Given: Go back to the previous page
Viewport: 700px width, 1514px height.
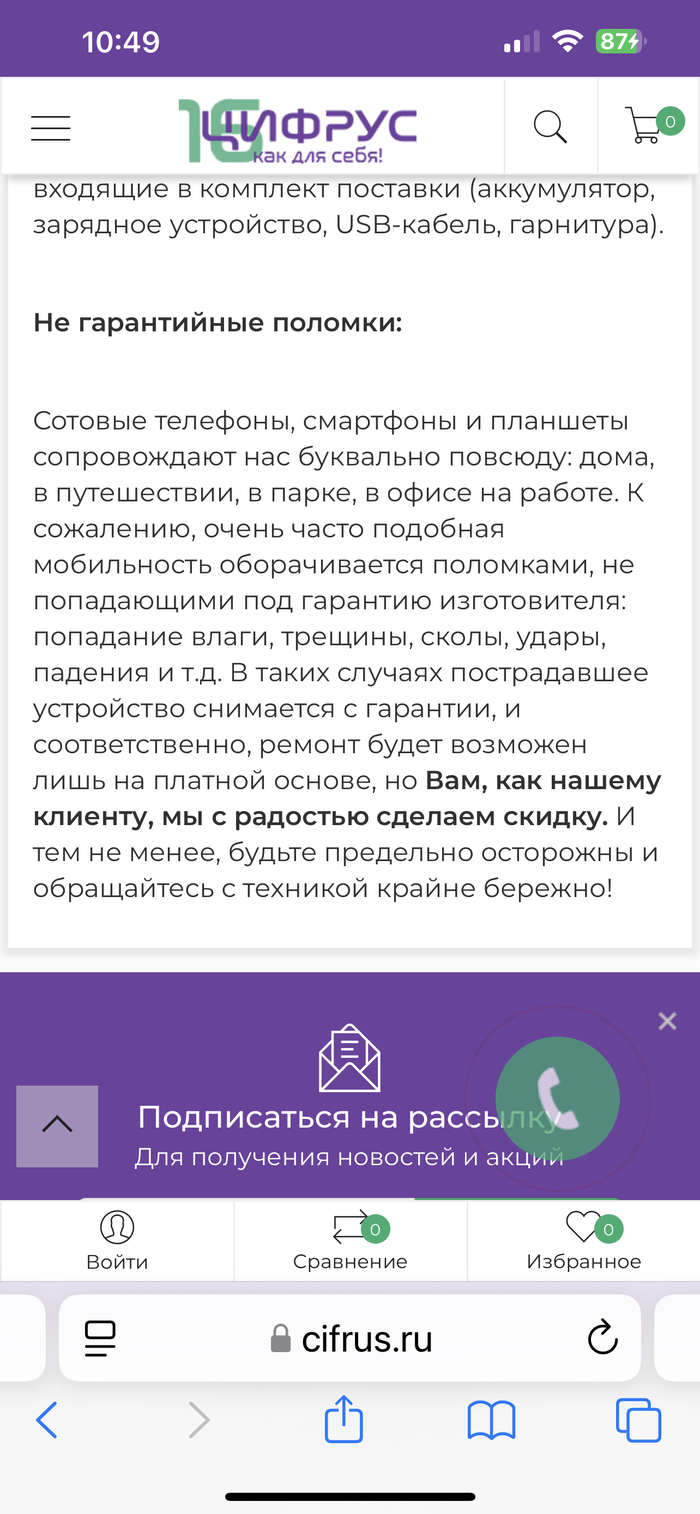Looking at the screenshot, I should [x=46, y=1420].
